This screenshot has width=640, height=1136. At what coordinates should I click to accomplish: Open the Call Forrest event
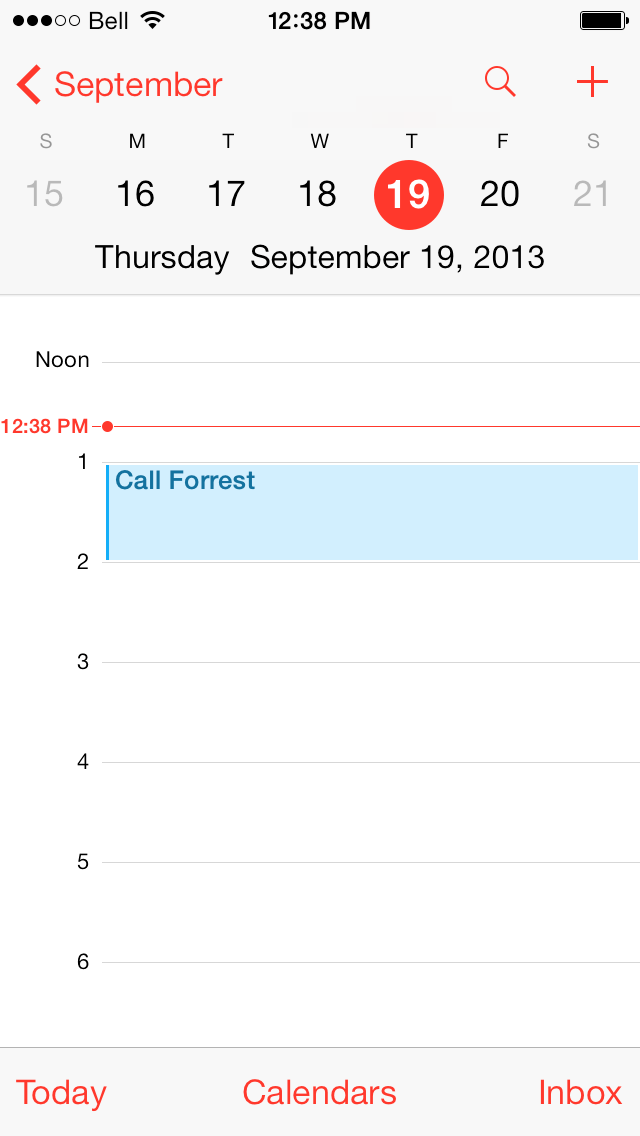click(x=370, y=511)
